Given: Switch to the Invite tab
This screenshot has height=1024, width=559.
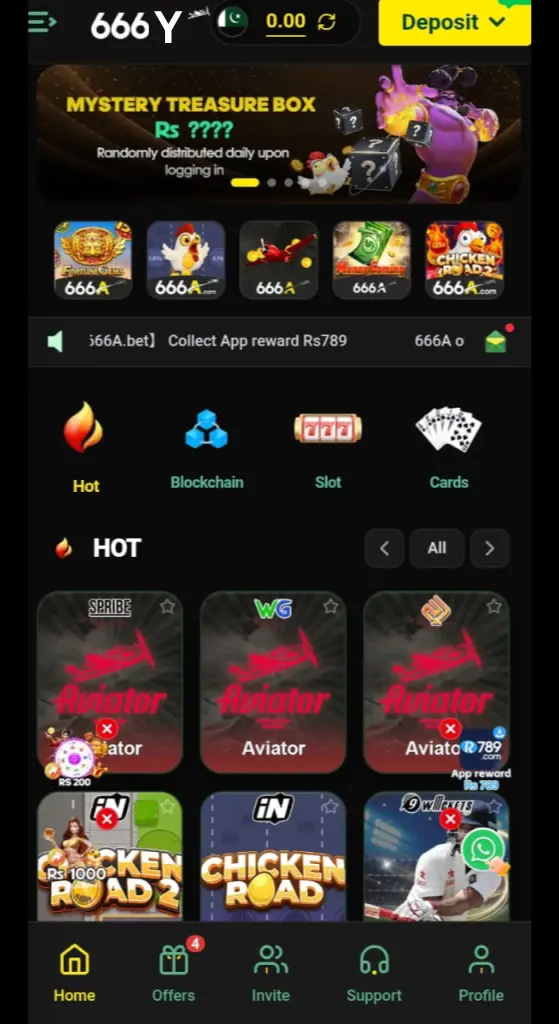Looking at the screenshot, I should coord(270,972).
